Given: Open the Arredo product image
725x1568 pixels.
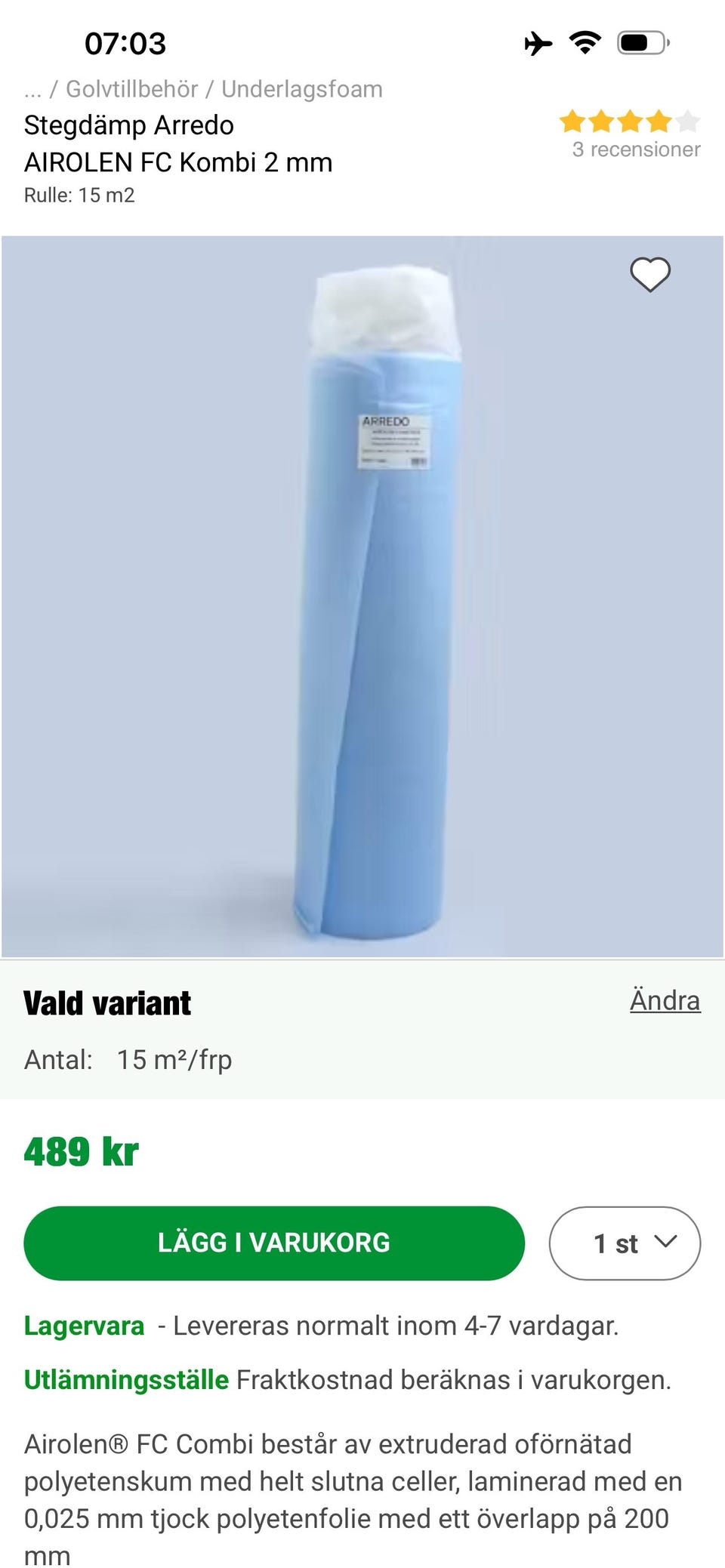Looking at the screenshot, I should (362, 596).
